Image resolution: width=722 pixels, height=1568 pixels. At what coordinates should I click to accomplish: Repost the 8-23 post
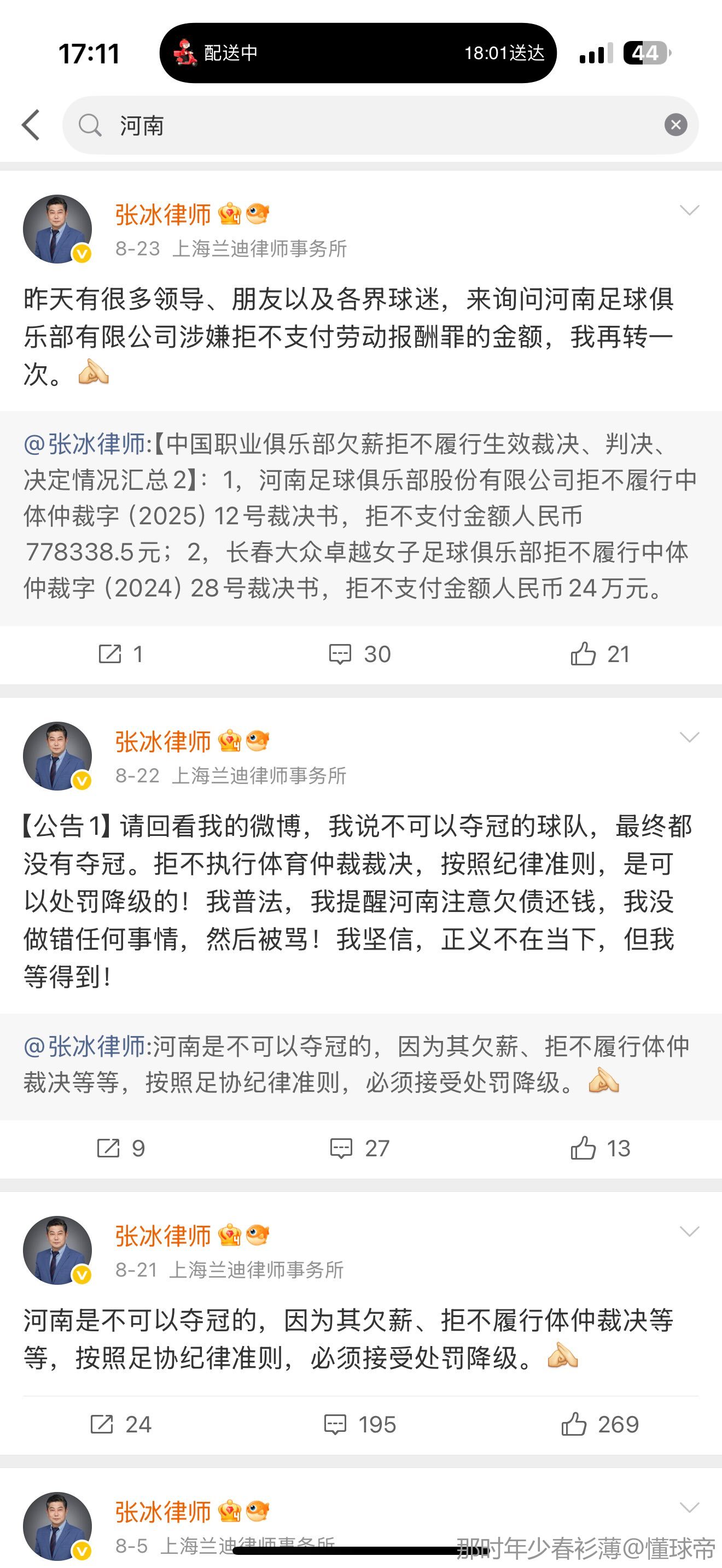[120, 654]
